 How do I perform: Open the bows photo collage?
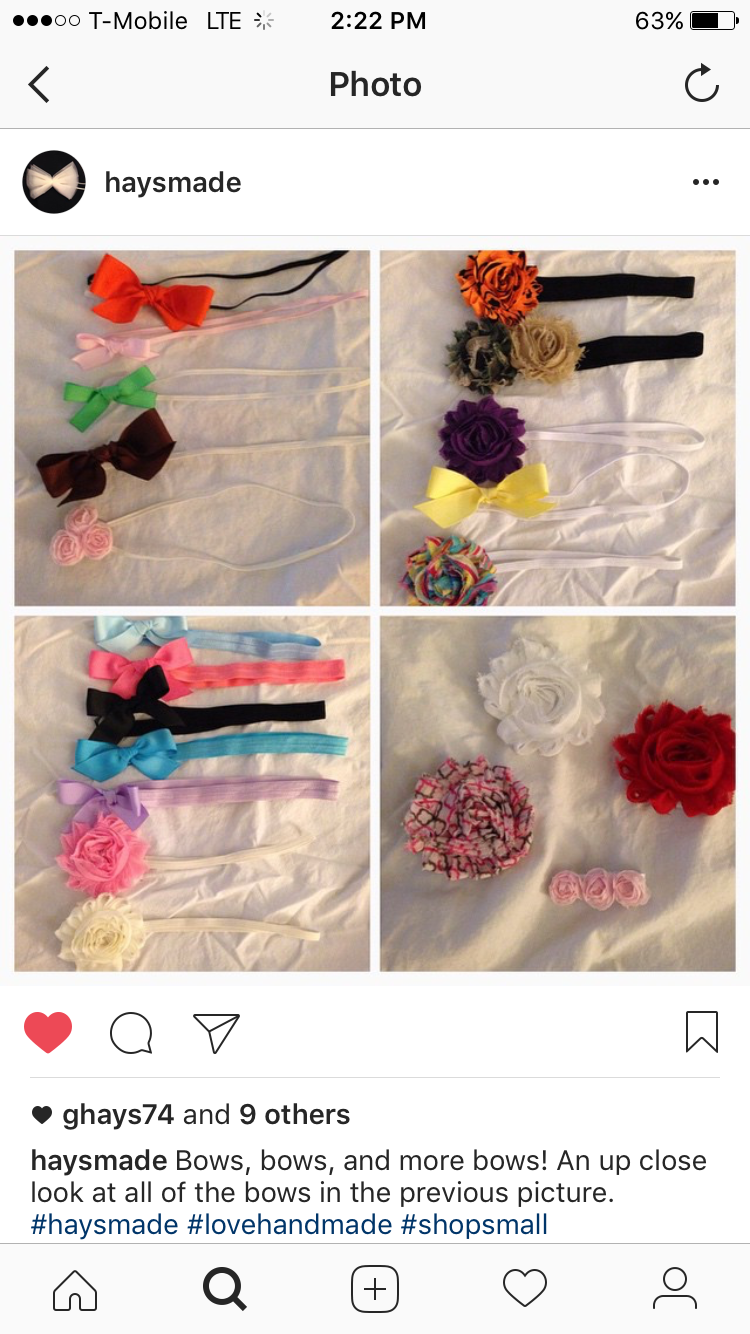tap(375, 611)
